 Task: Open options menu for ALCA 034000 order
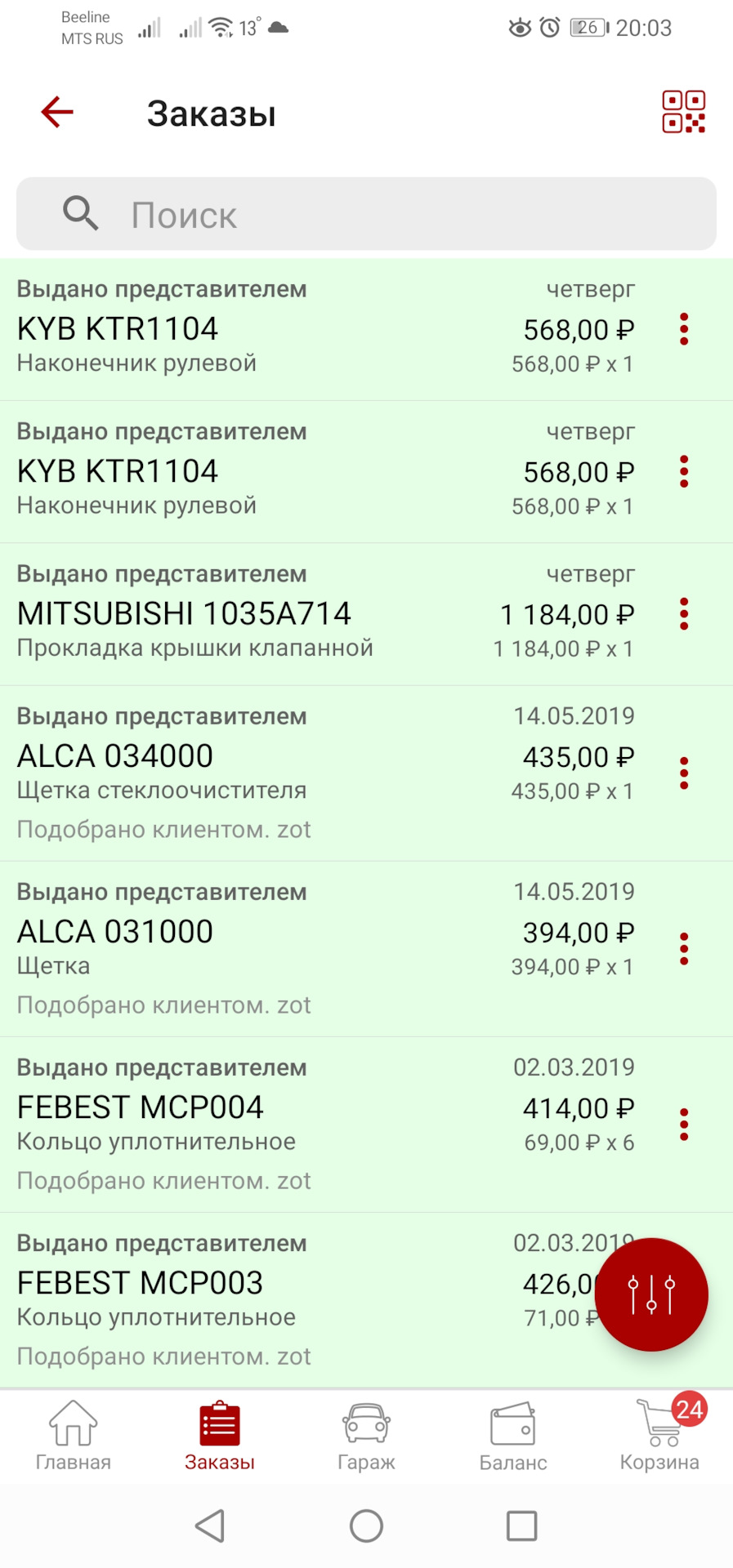pos(683,772)
